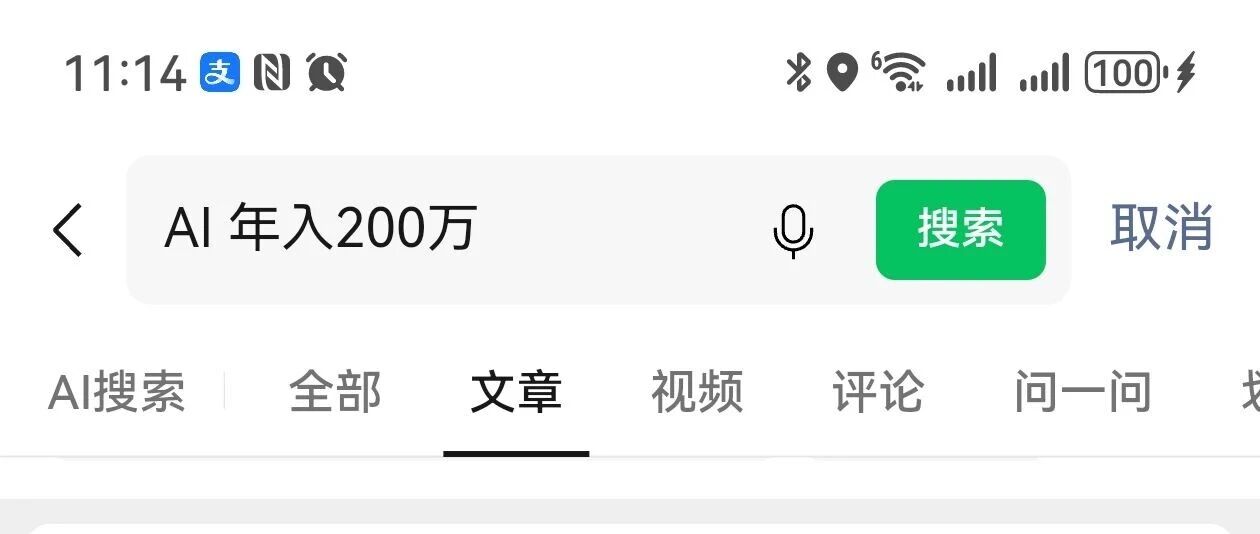This screenshot has height=534, width=1260.
Task: Select the 文章 tab
Action: pyautogui.click(x=516, y=392)
